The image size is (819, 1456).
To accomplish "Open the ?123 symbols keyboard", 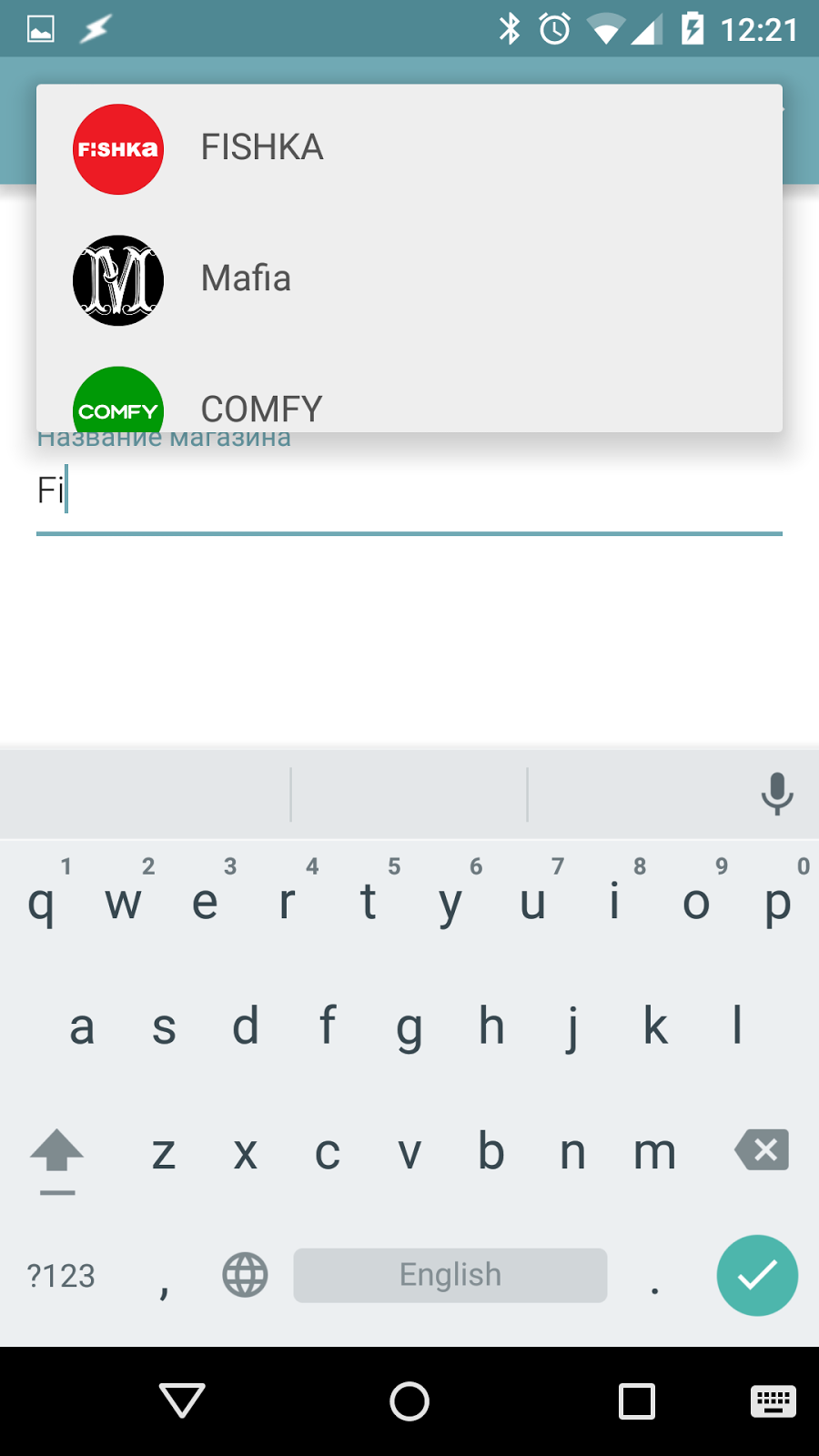I will [61, 1275].
